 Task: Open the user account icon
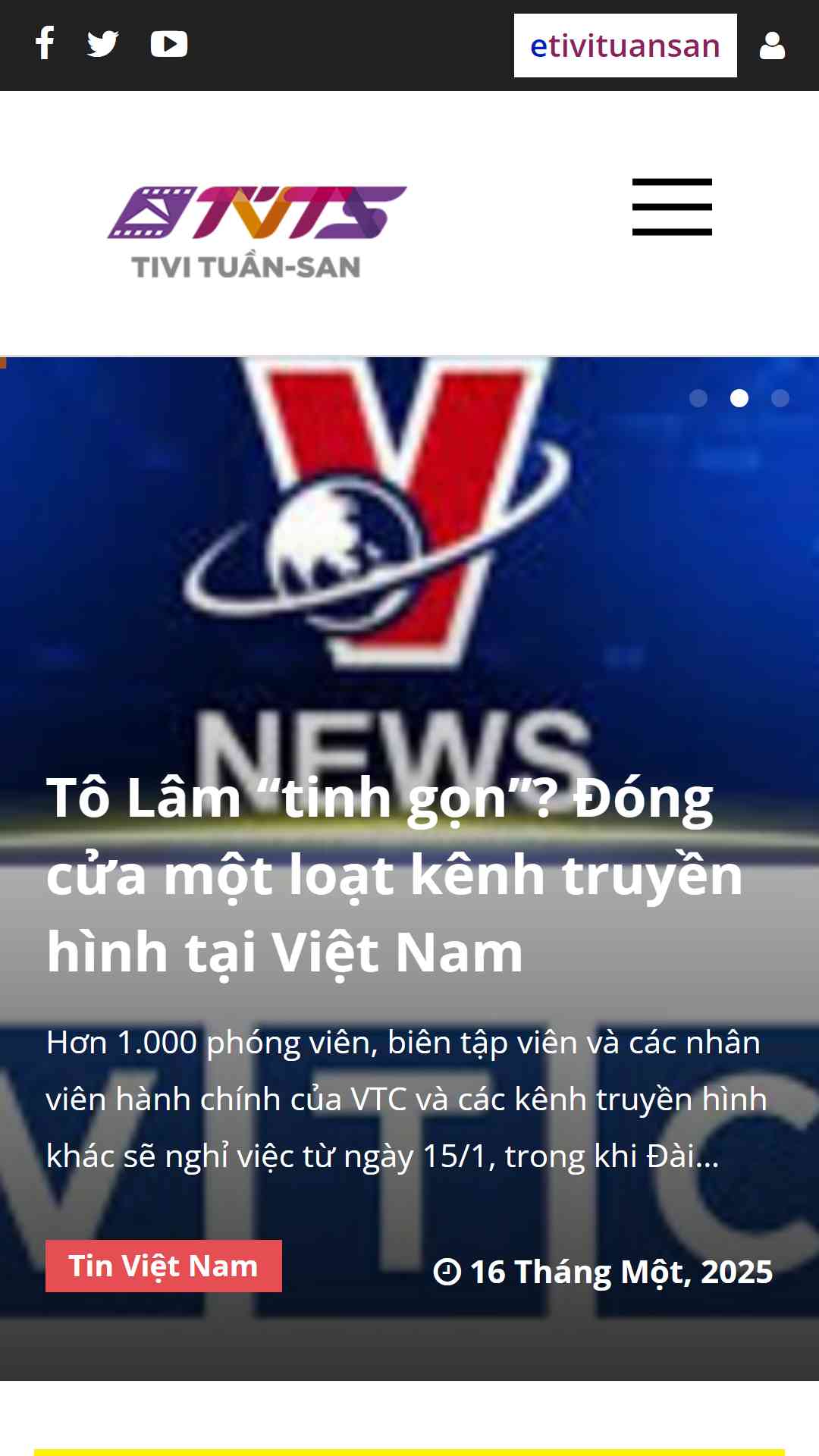point(772,45)
